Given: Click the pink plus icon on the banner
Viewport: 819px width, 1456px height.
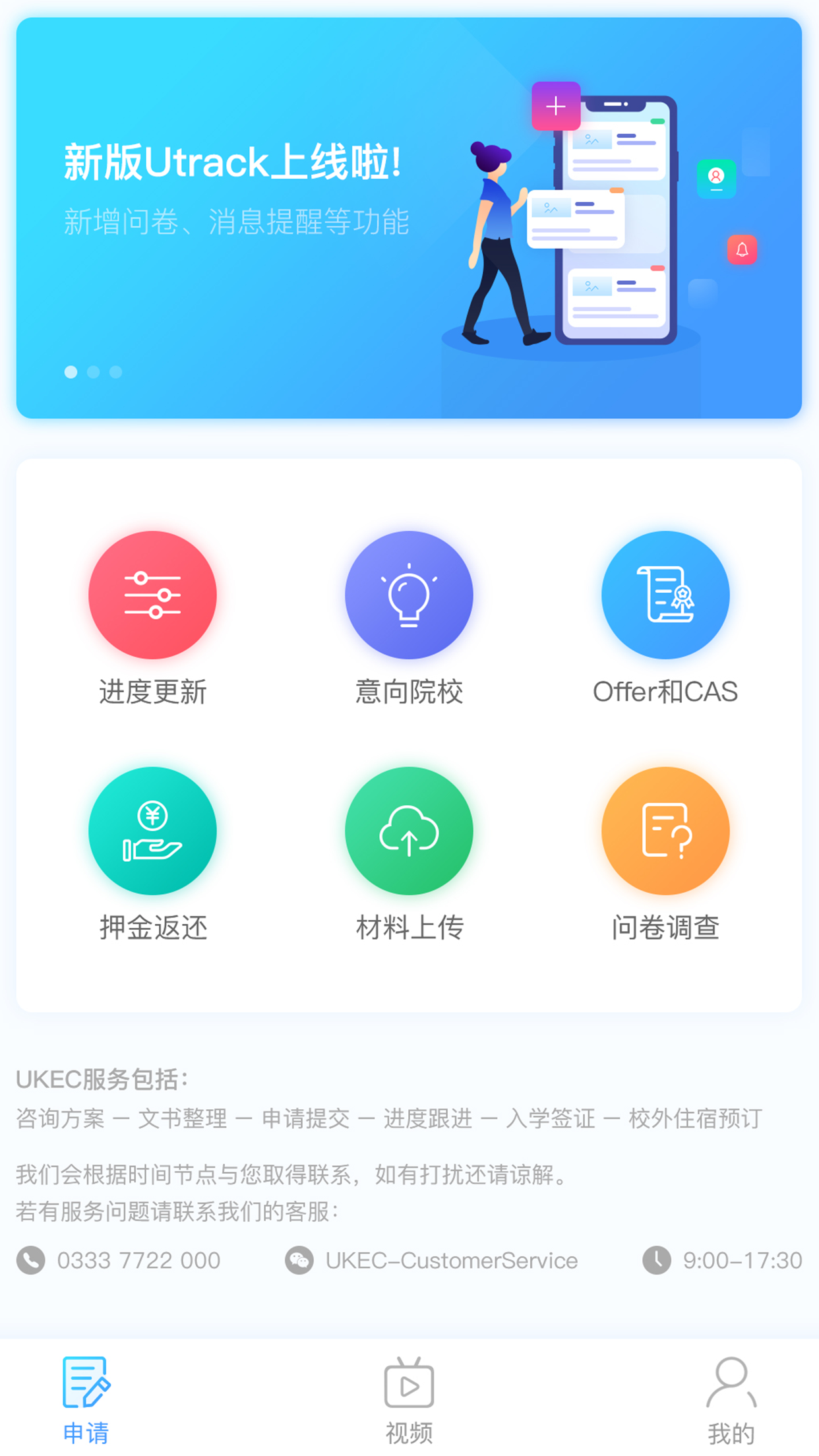Looking at the screenshot, I should [x=556, y=106].
